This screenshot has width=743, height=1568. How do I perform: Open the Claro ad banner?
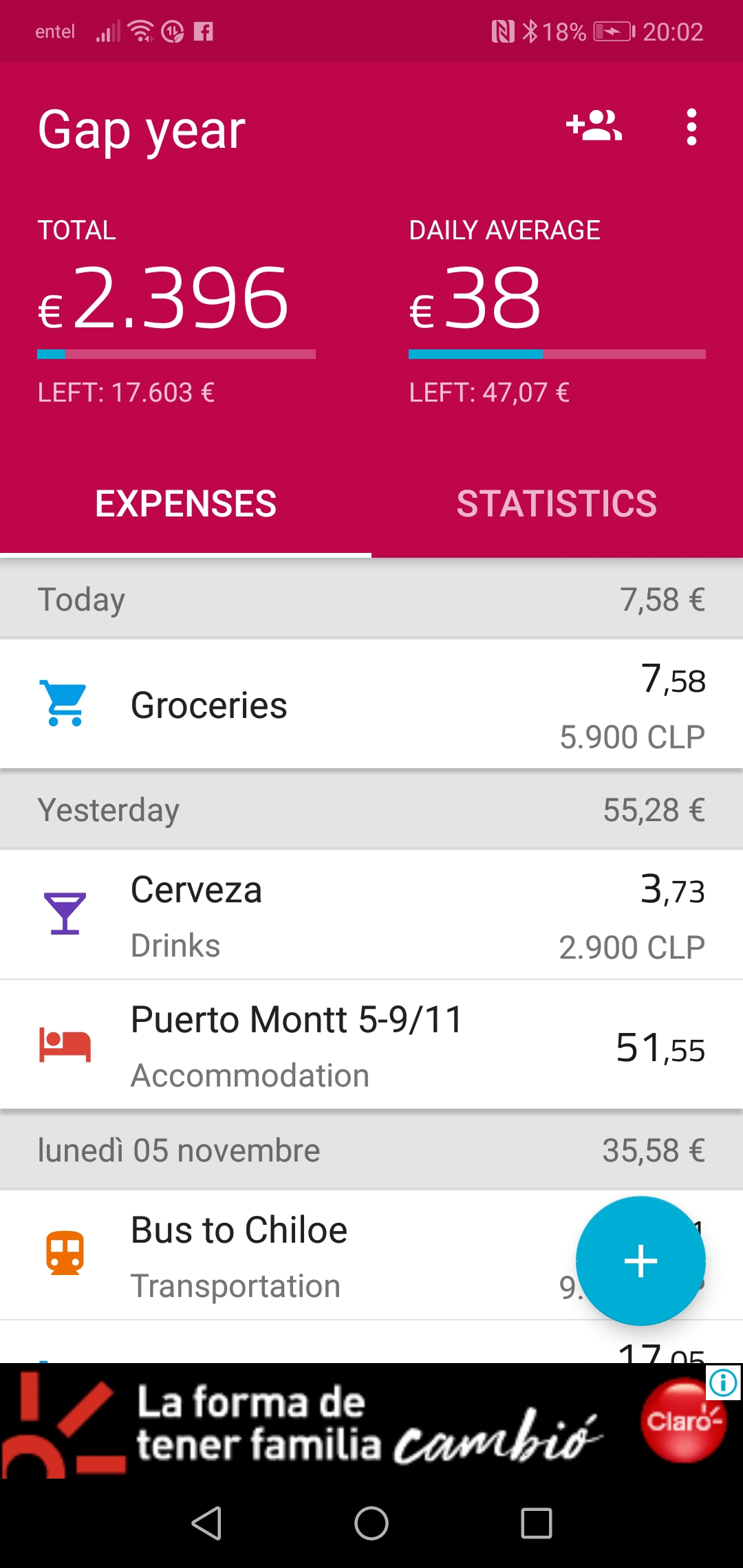pos(371,1421)
